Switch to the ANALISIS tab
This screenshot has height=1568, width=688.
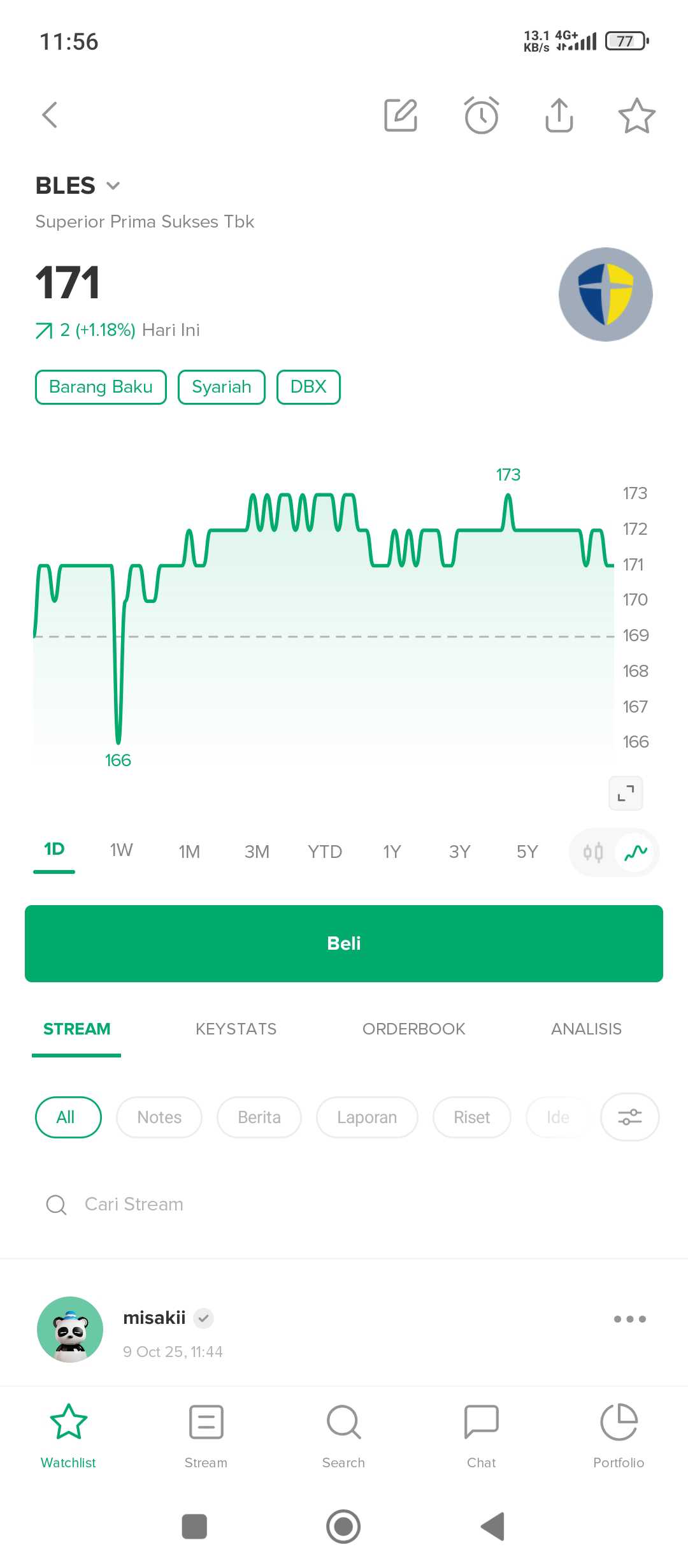pyautogui.click(x=586, y=1029)
